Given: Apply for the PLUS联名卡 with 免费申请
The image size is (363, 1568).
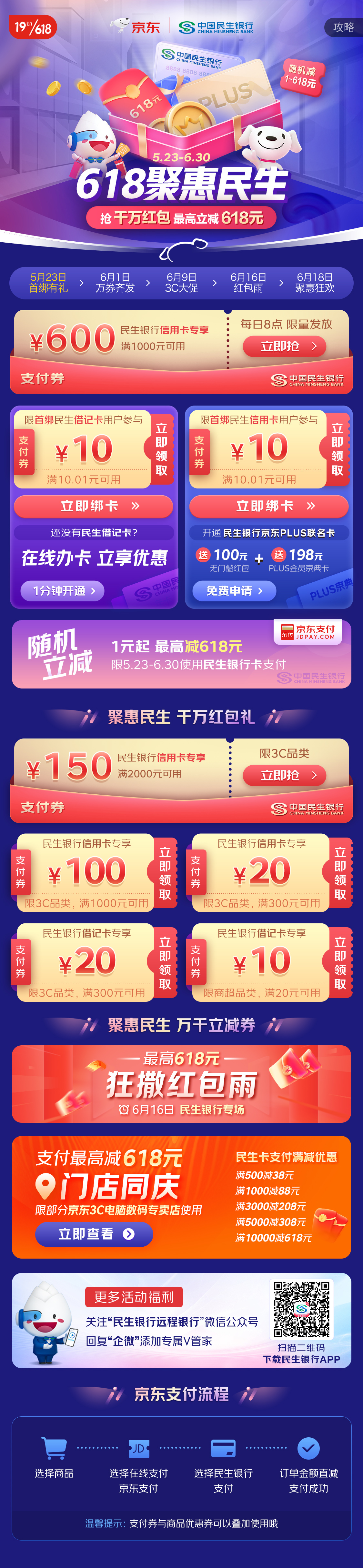Looking at the screenshot, I should pyautogui.click(x=234, y=590).
